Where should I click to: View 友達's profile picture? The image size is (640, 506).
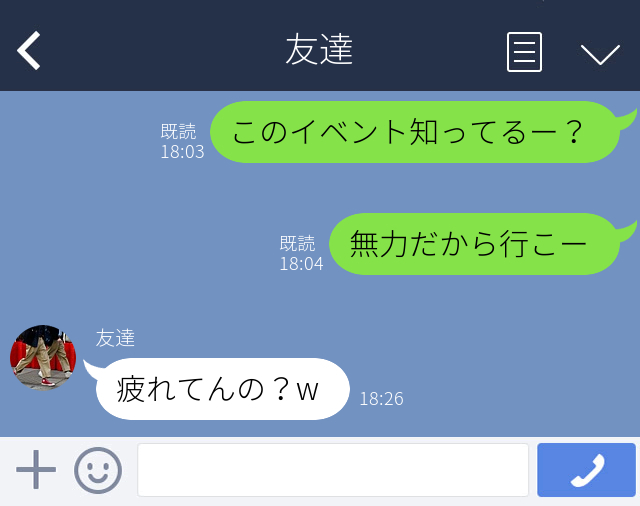[43, 357]
